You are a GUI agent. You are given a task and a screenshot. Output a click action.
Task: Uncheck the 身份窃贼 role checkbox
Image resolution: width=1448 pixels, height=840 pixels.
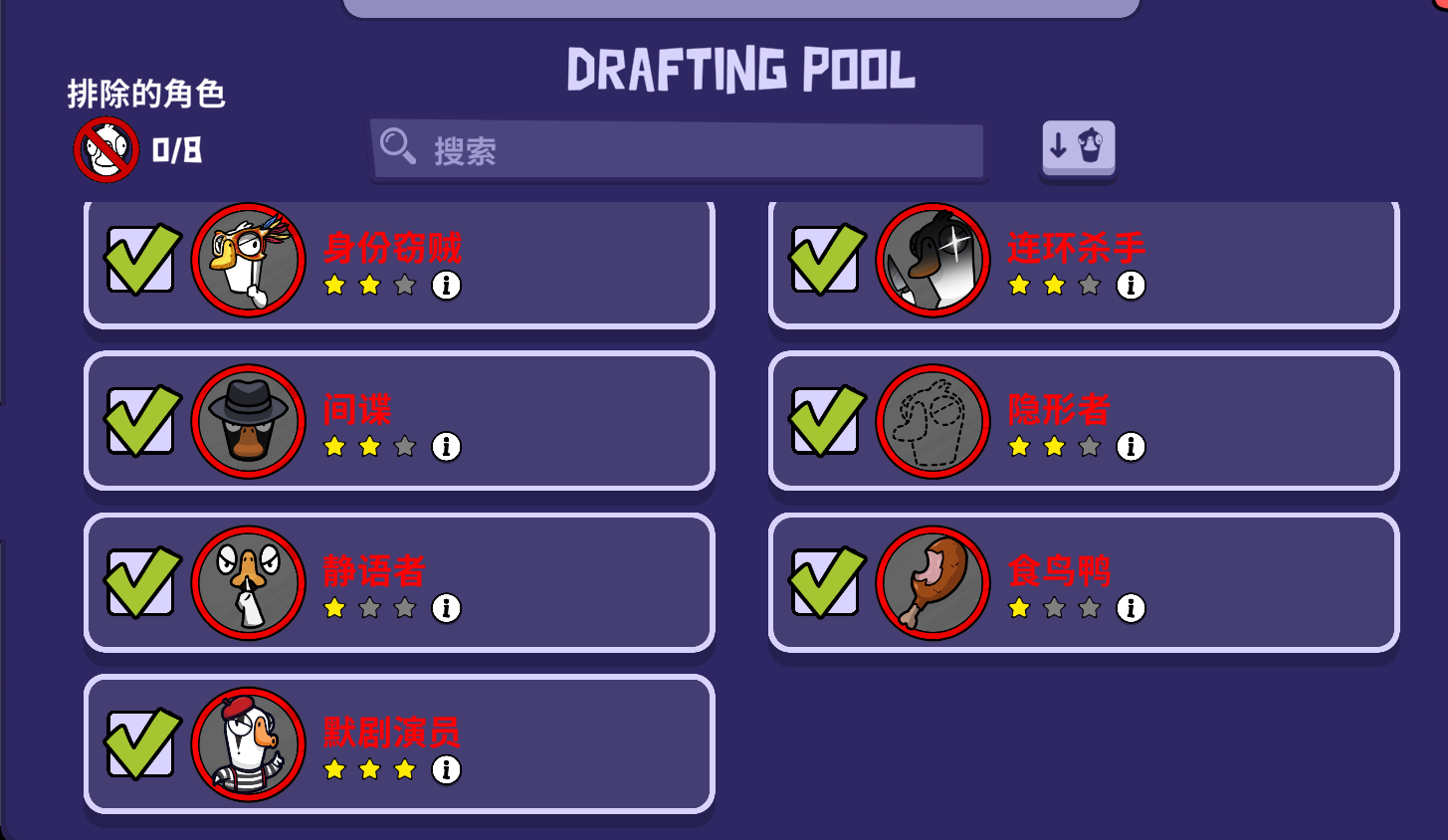(140, 261)
